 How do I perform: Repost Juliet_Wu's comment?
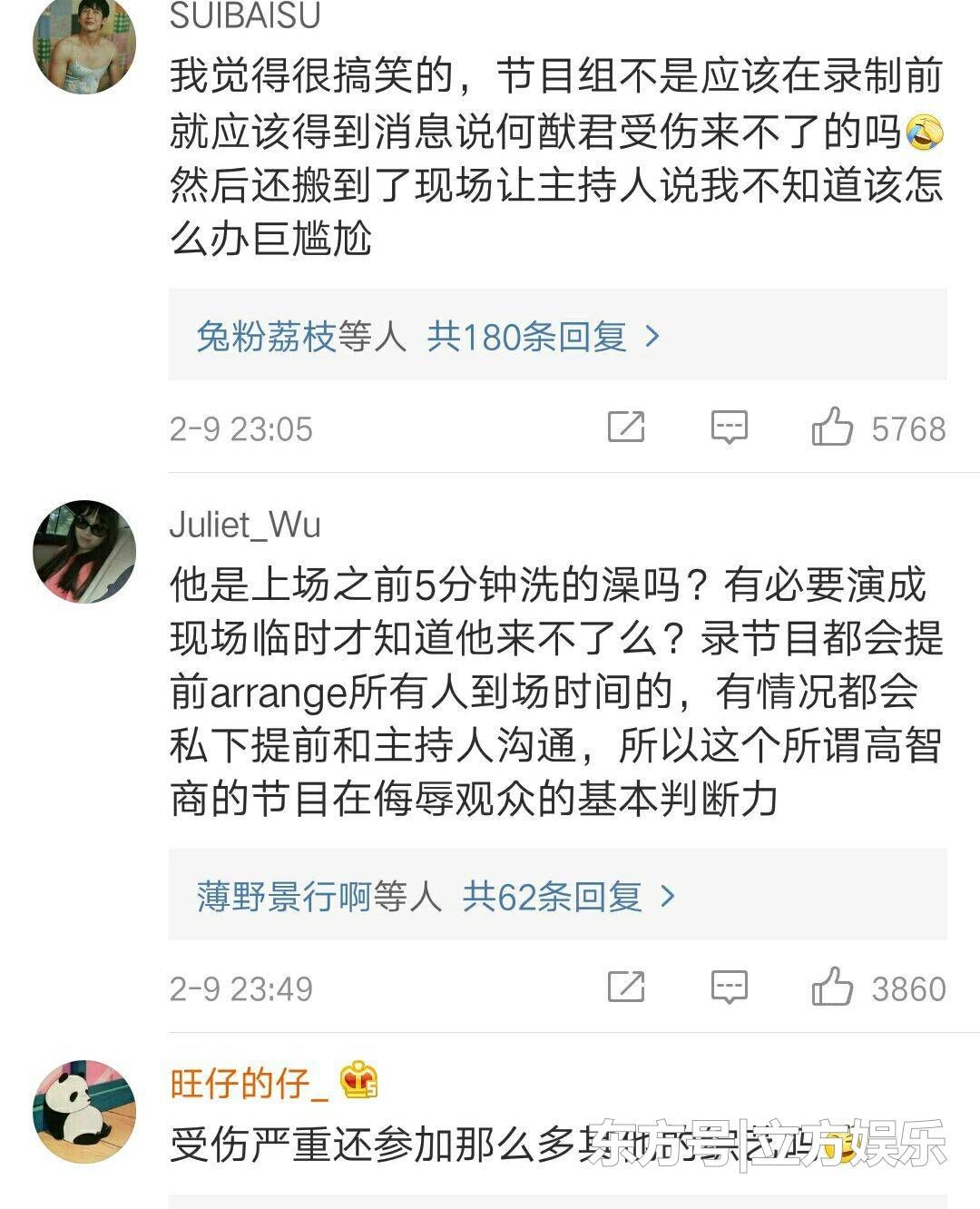pyautogui.click(x=626, y=988)
